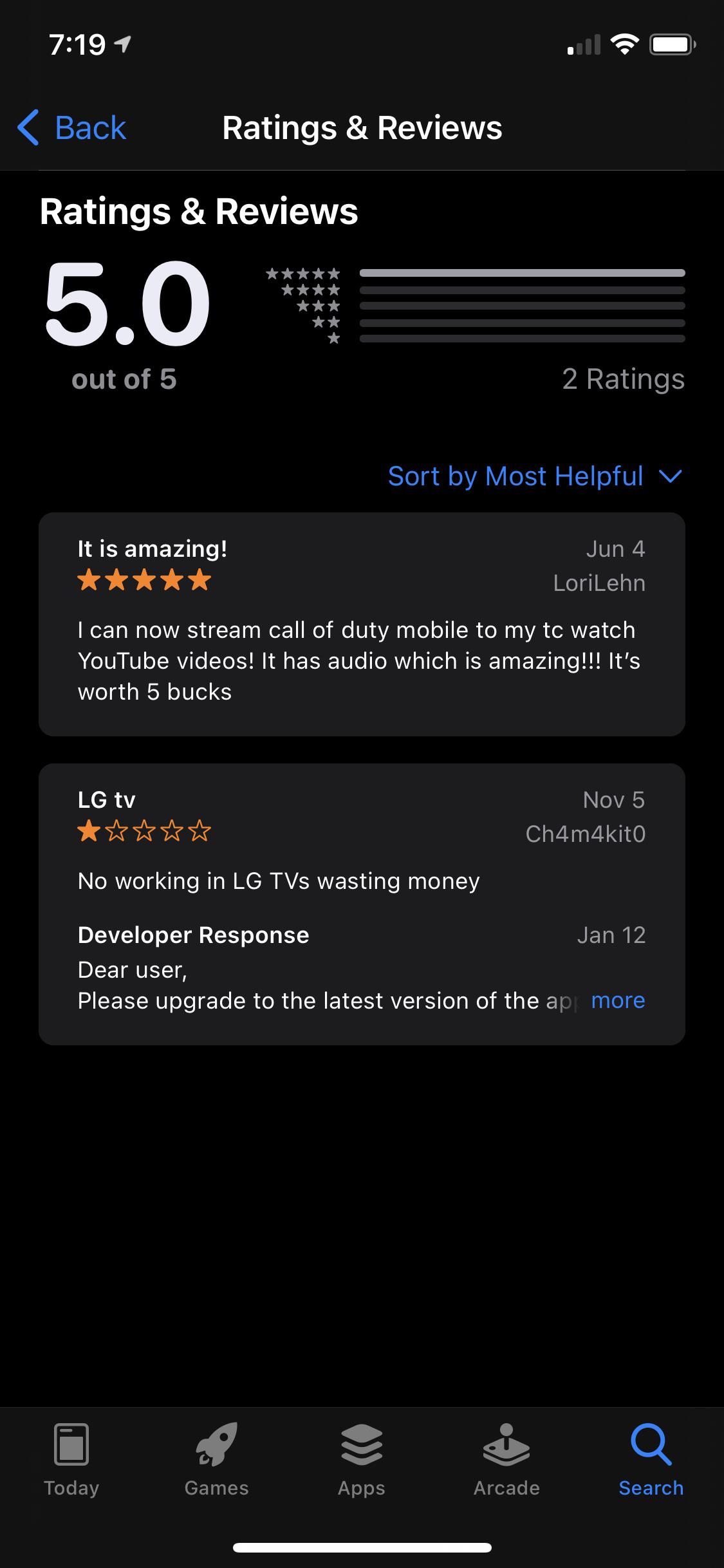Tap the one-star rating on Ch4m4kit0's review
724x1568 pixels.
[144, 832]
